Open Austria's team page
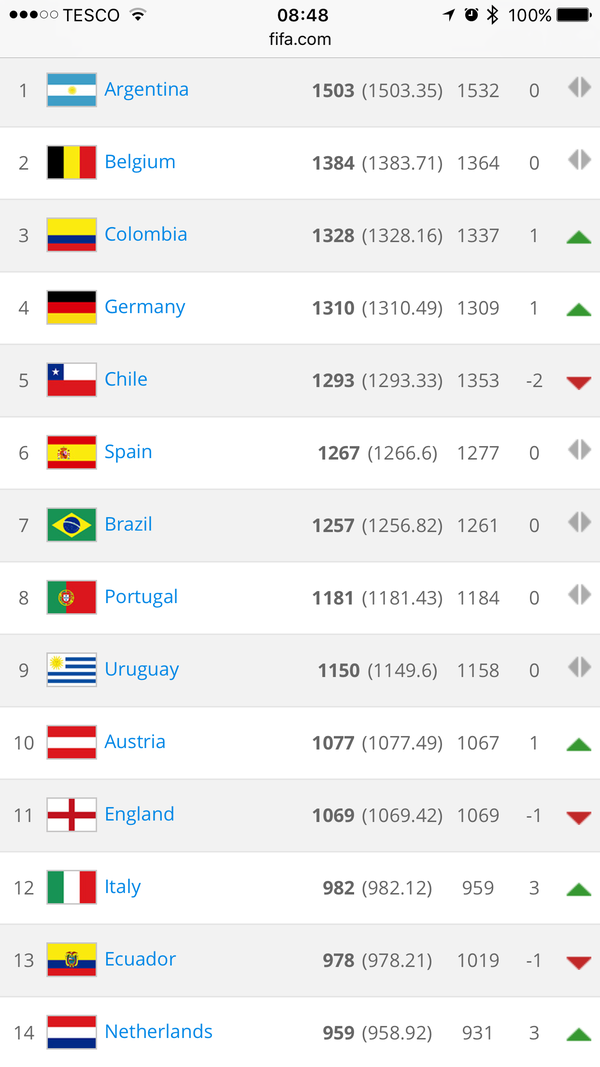600x1067 pixels. [x=135, y=742]
